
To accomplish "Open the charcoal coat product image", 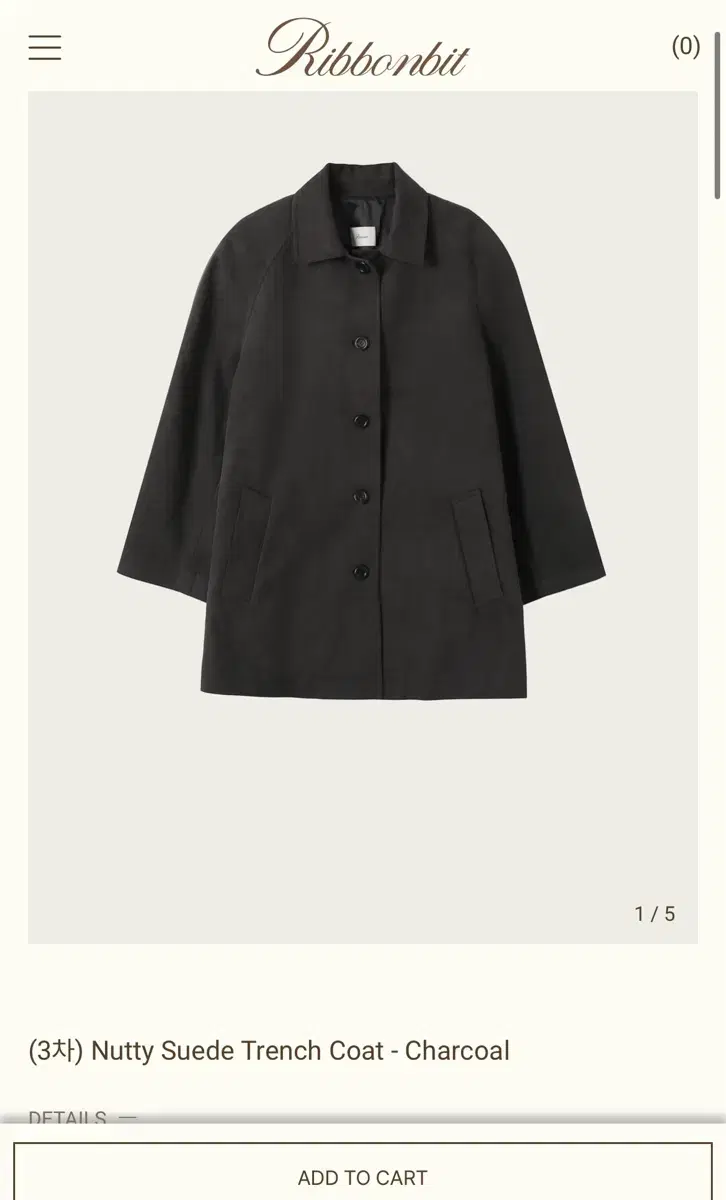I will (x=363, y=517).
